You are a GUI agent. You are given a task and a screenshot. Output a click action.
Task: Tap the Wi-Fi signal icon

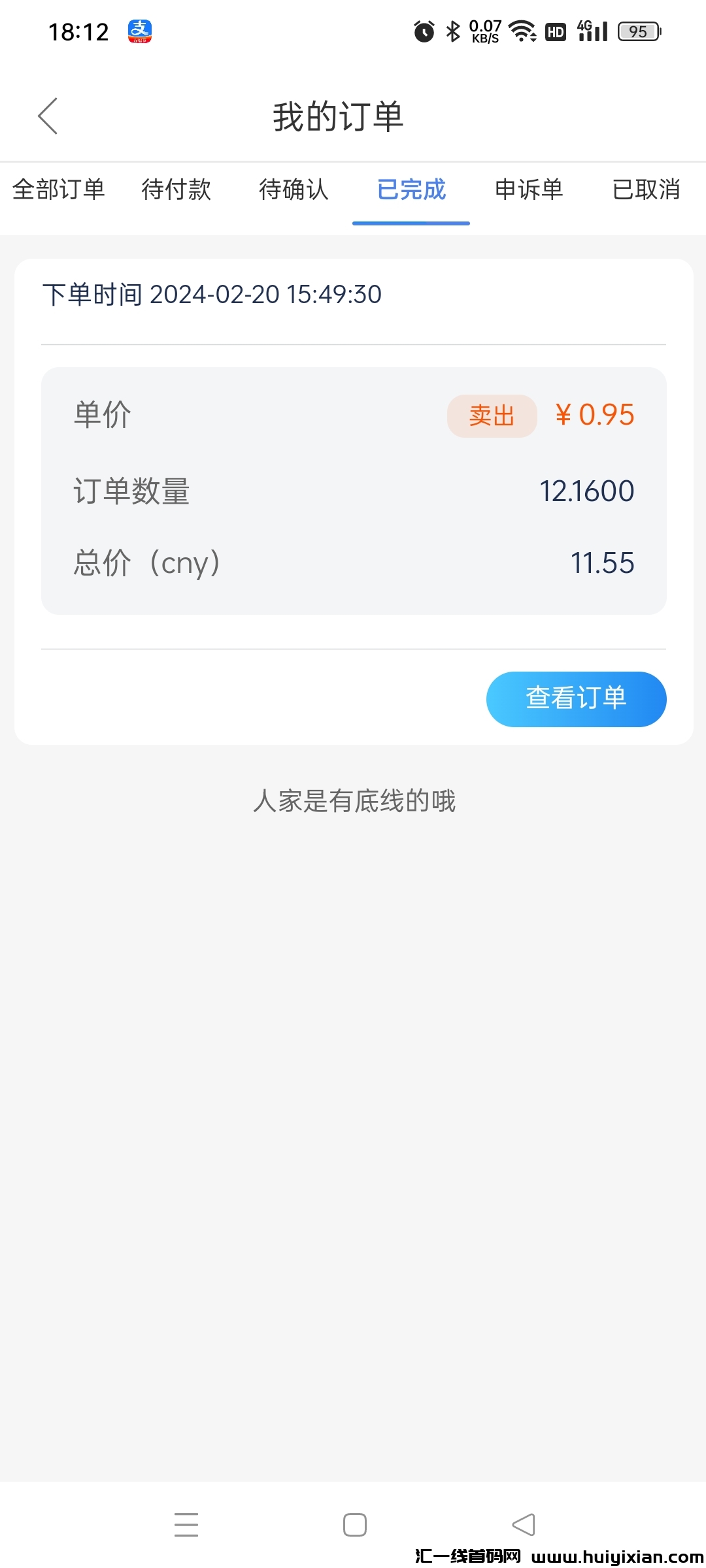(x=520, y=31)
